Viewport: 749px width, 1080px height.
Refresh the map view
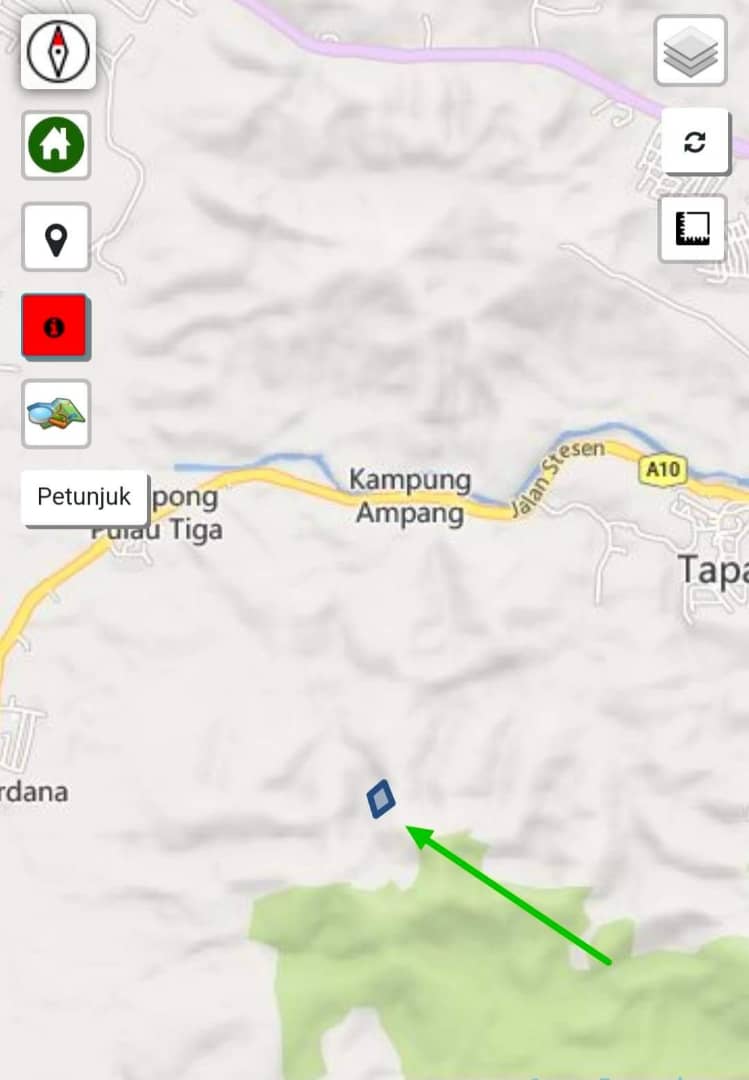(x=695, y=141)
